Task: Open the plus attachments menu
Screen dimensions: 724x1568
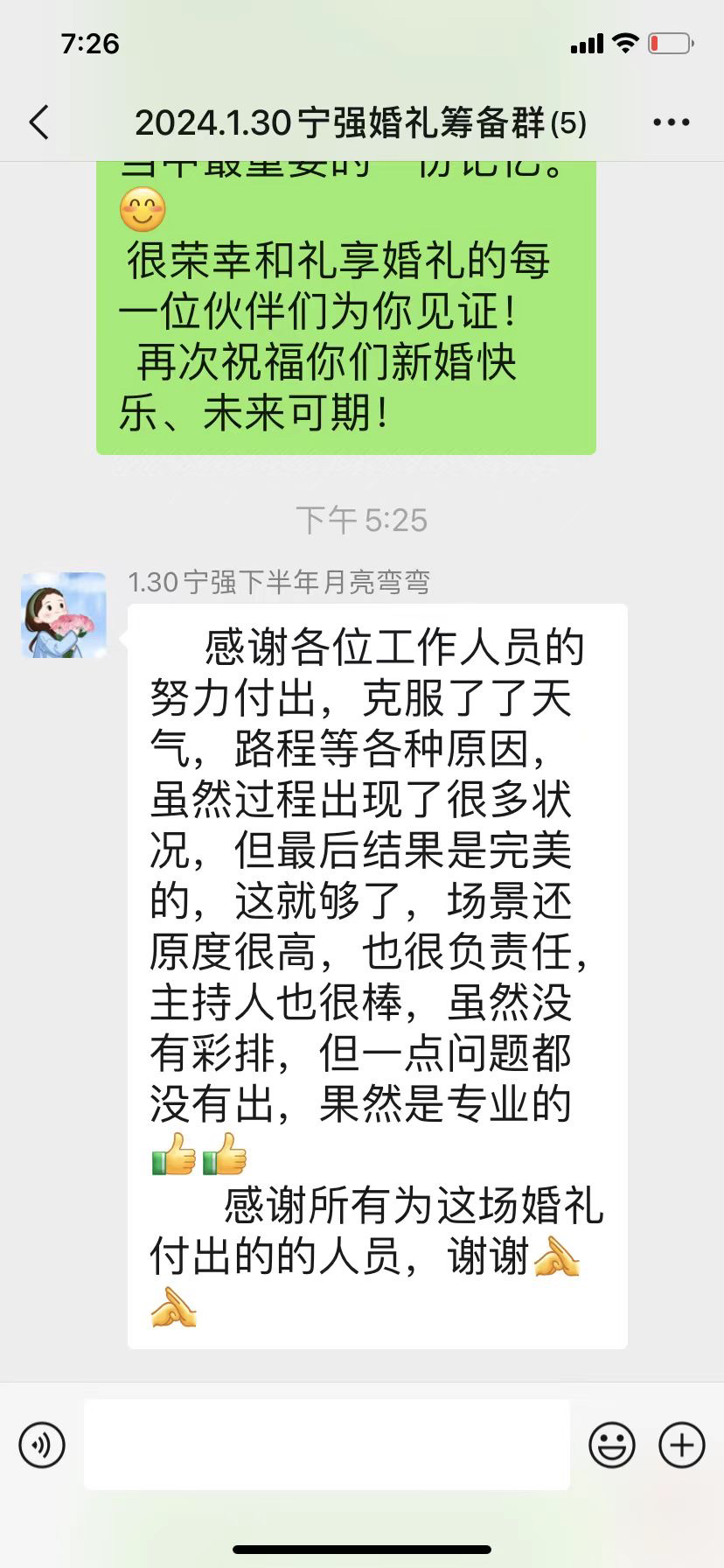Action: [681, 1444]
